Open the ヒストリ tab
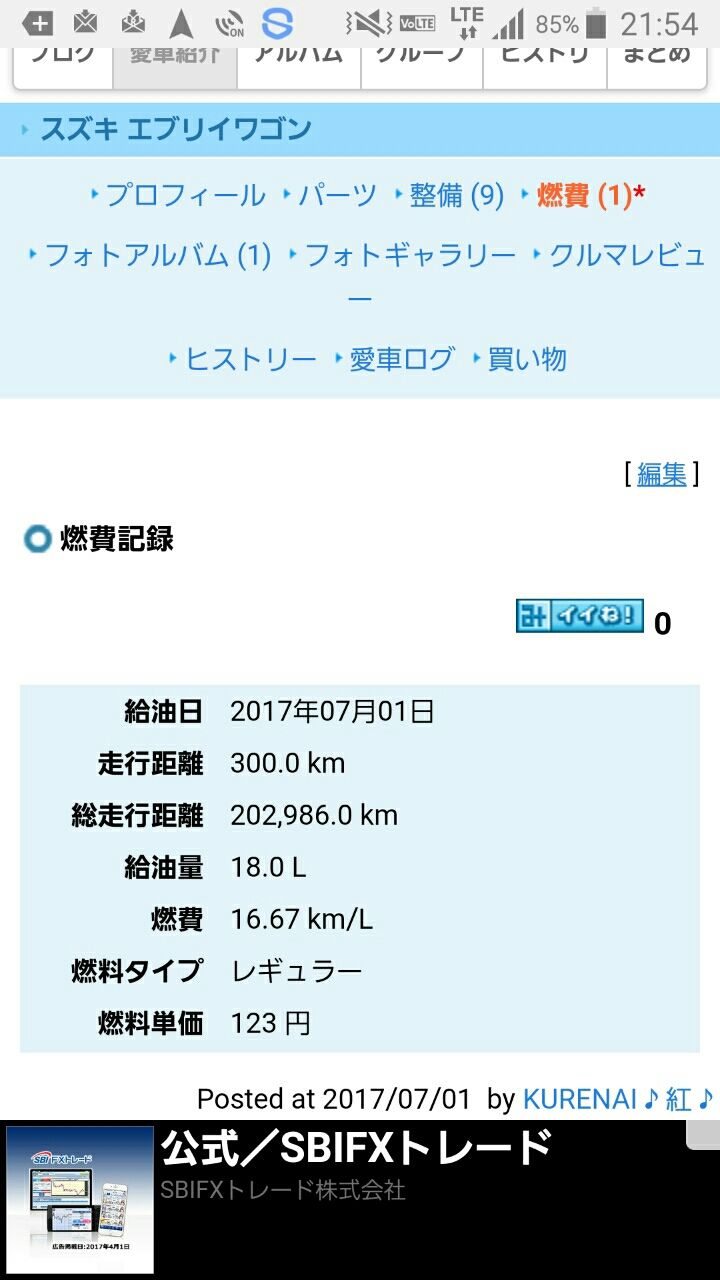 [543, 60]
